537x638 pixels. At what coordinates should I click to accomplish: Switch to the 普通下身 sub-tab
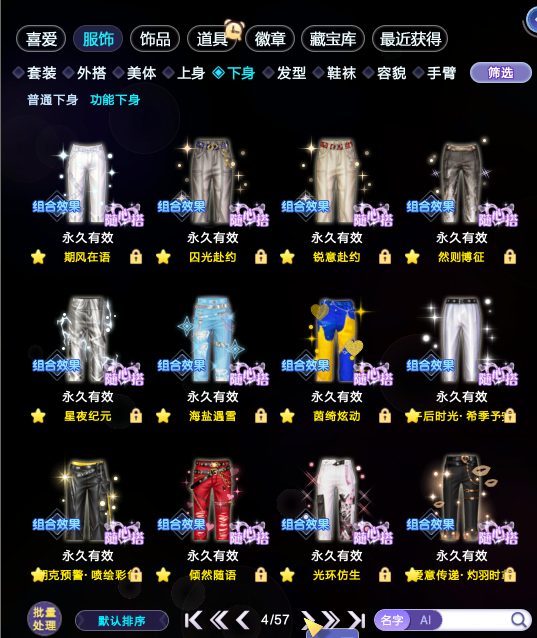click(52, 100)
